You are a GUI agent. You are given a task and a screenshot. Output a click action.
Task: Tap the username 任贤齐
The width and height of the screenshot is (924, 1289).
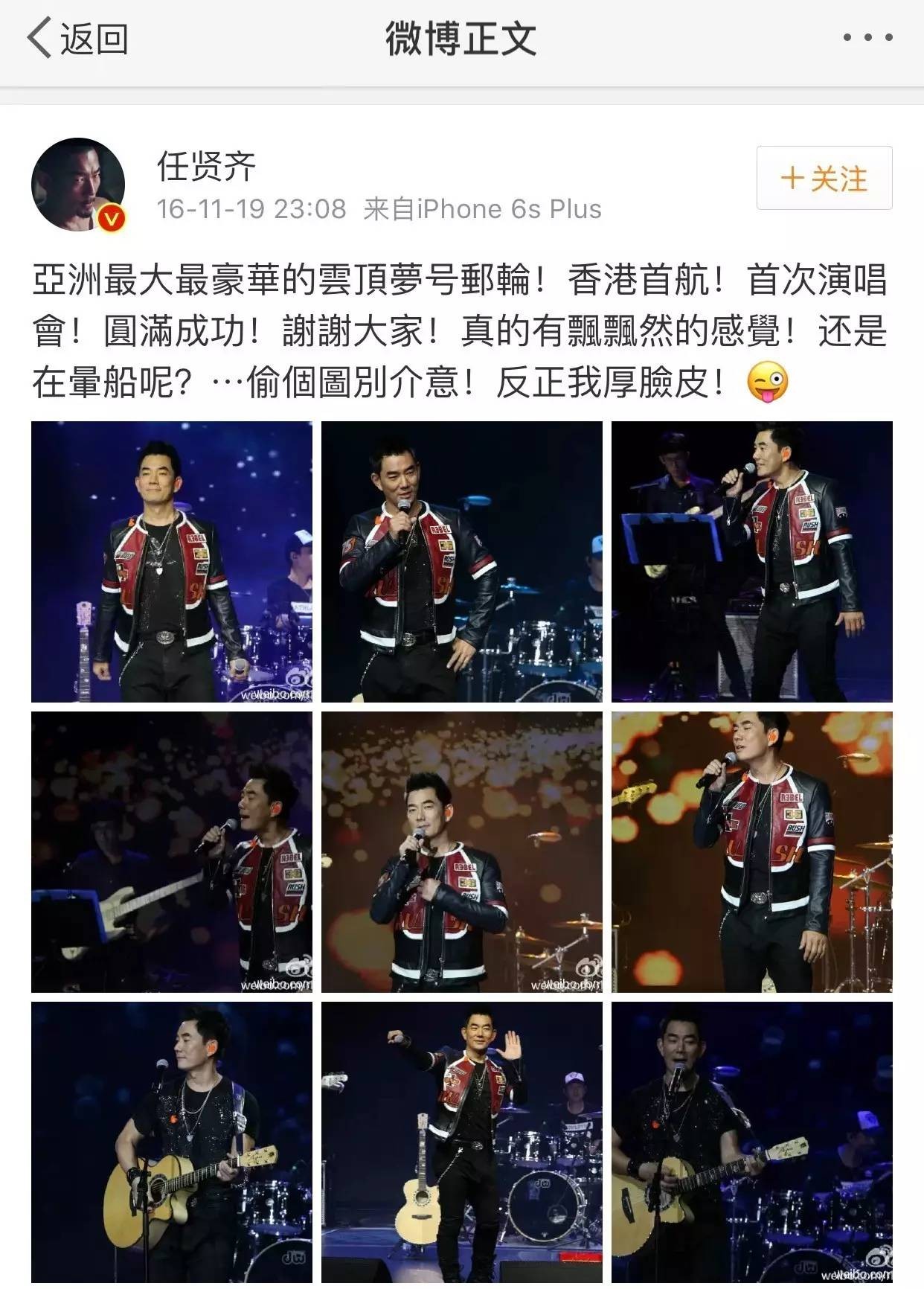pyautogui.click(x=206, y=165)
